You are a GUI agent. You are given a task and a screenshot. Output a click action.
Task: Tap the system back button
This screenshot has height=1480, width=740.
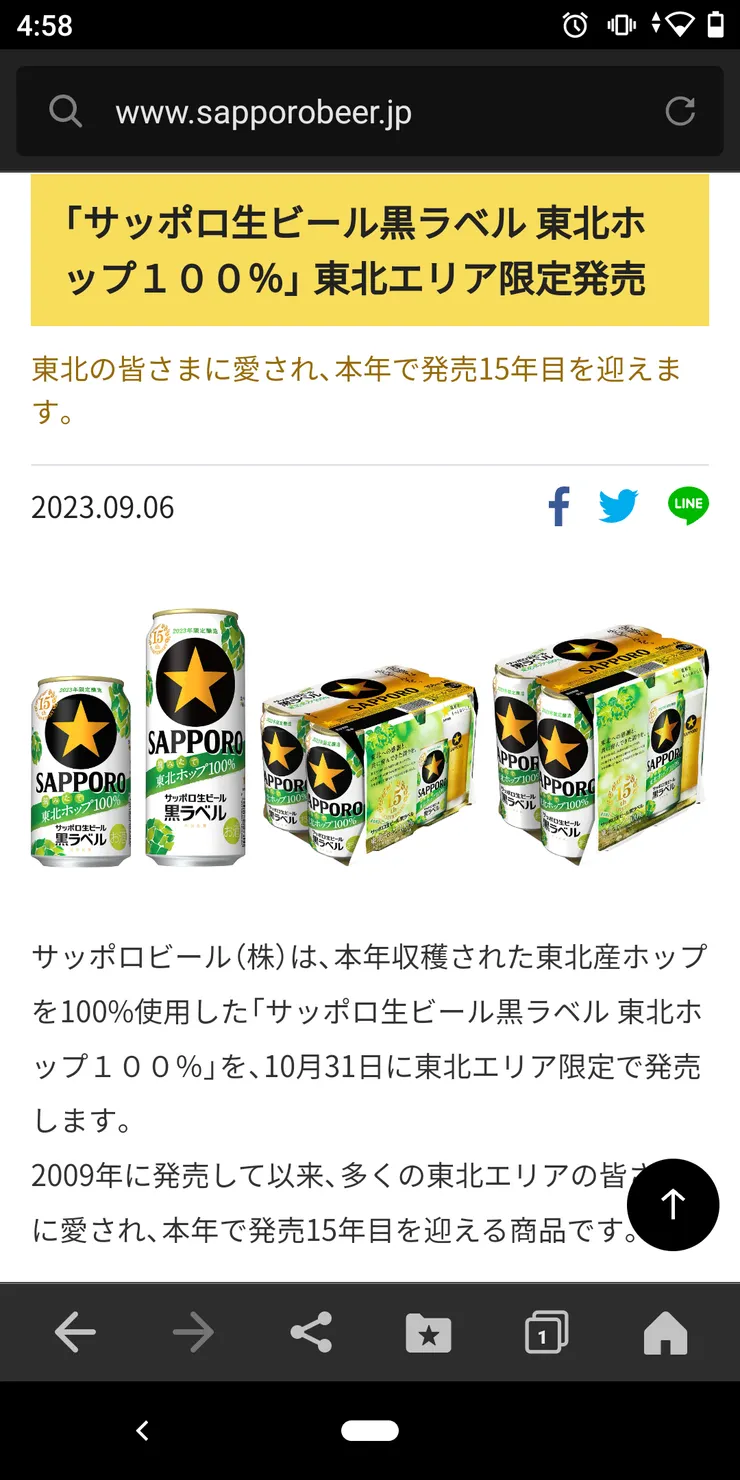tap(142, 1431)
